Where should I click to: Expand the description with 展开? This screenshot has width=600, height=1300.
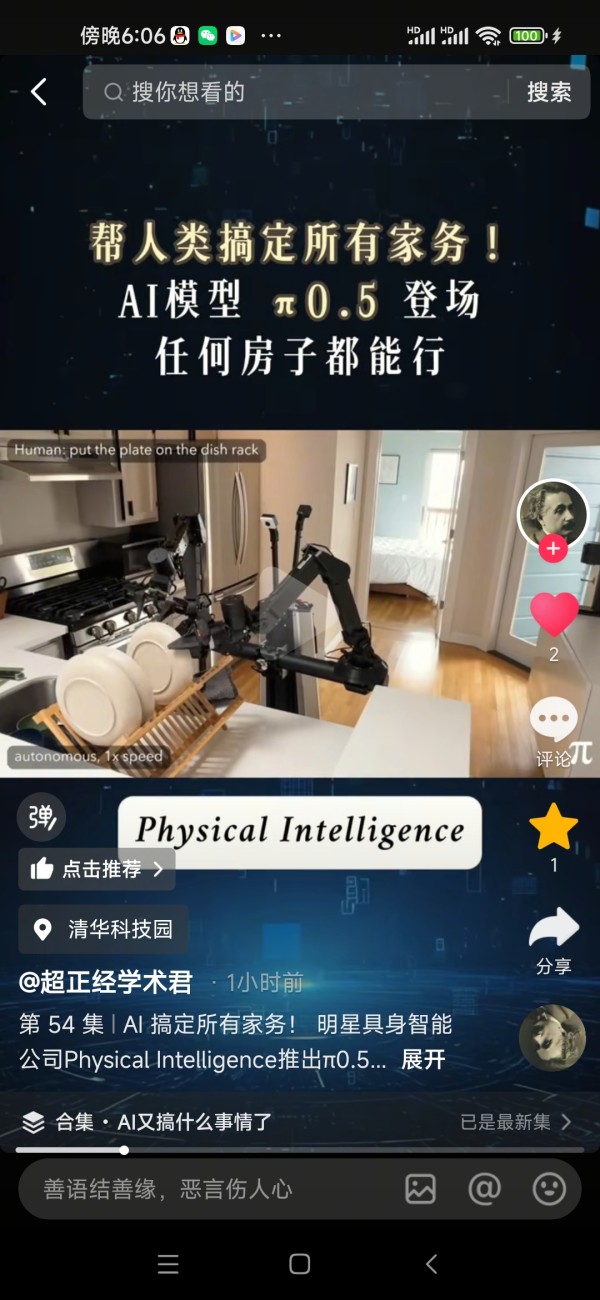pyautogui.click(x=422, y=1059)
